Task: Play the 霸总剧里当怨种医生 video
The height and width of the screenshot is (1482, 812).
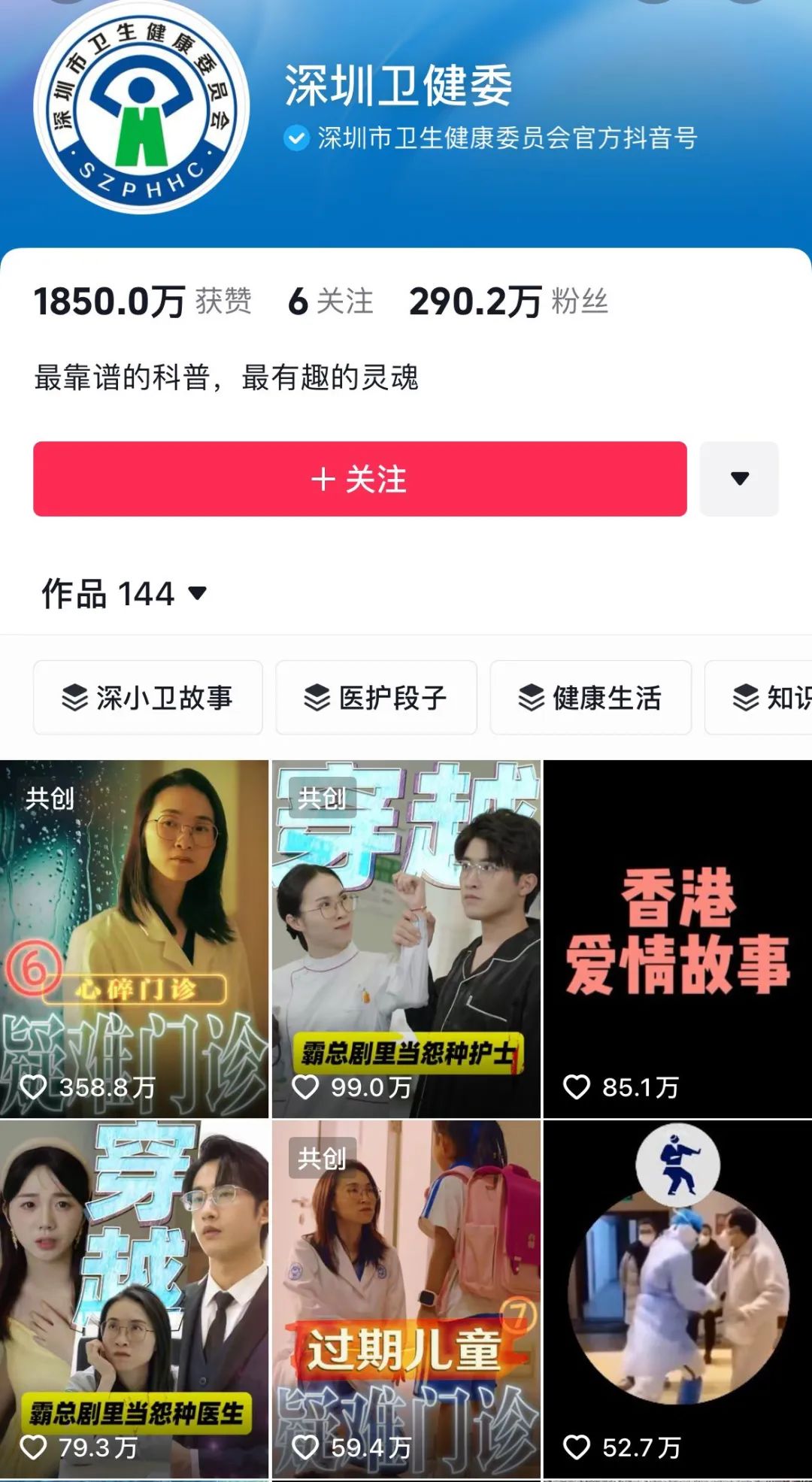Action: [x=134, y=1299]
